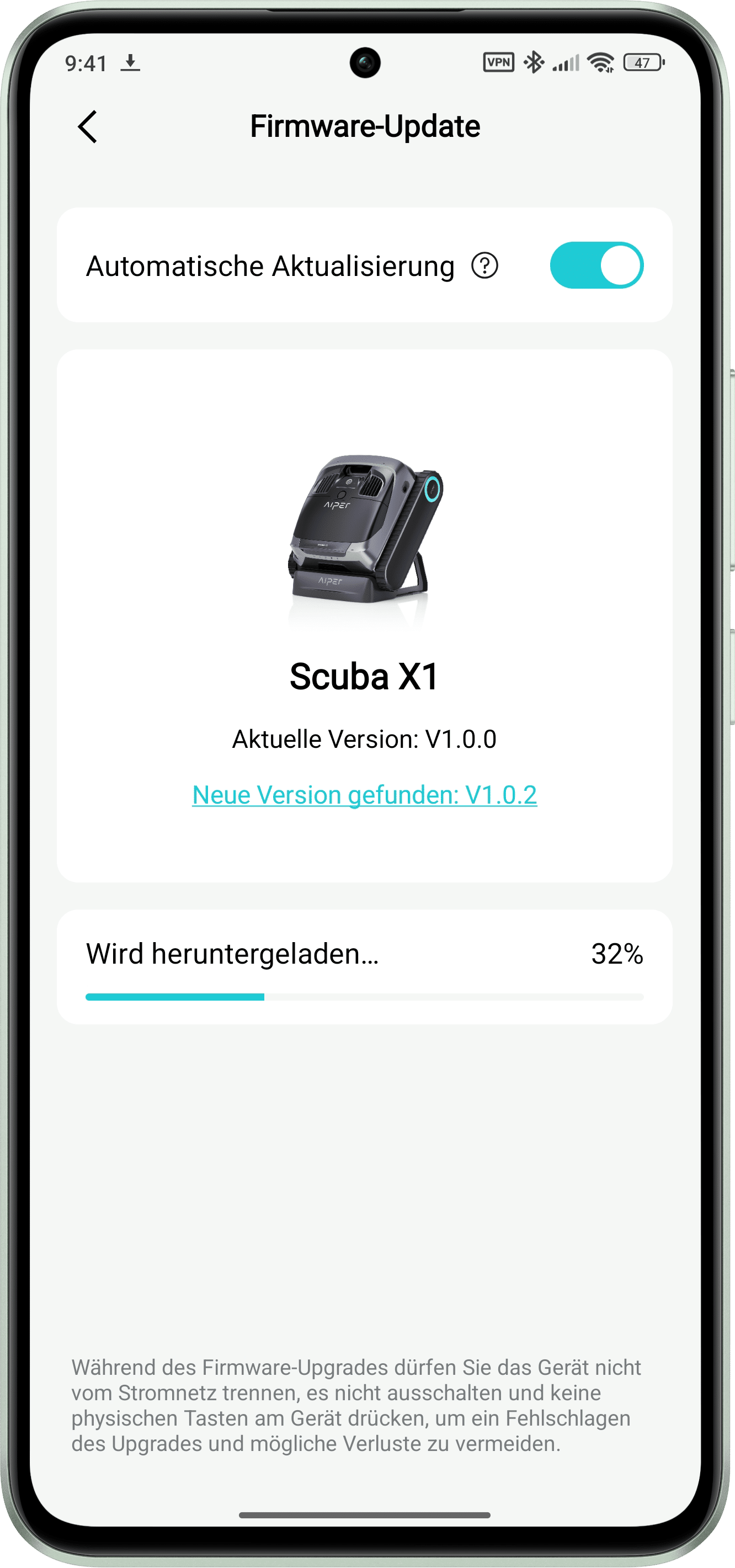Screen dimensions: 735x1568
Task: Go back from Firmware-Update screen
Action: click(88, 126)
